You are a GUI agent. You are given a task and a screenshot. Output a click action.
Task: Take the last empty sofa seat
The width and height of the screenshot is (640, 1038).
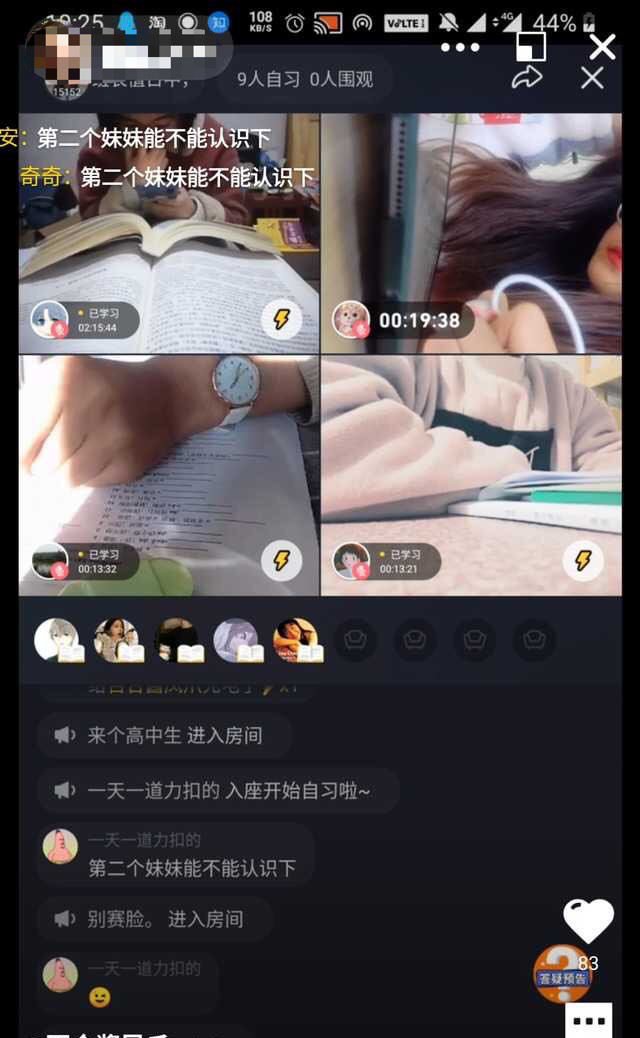click(x=534, y=640)
